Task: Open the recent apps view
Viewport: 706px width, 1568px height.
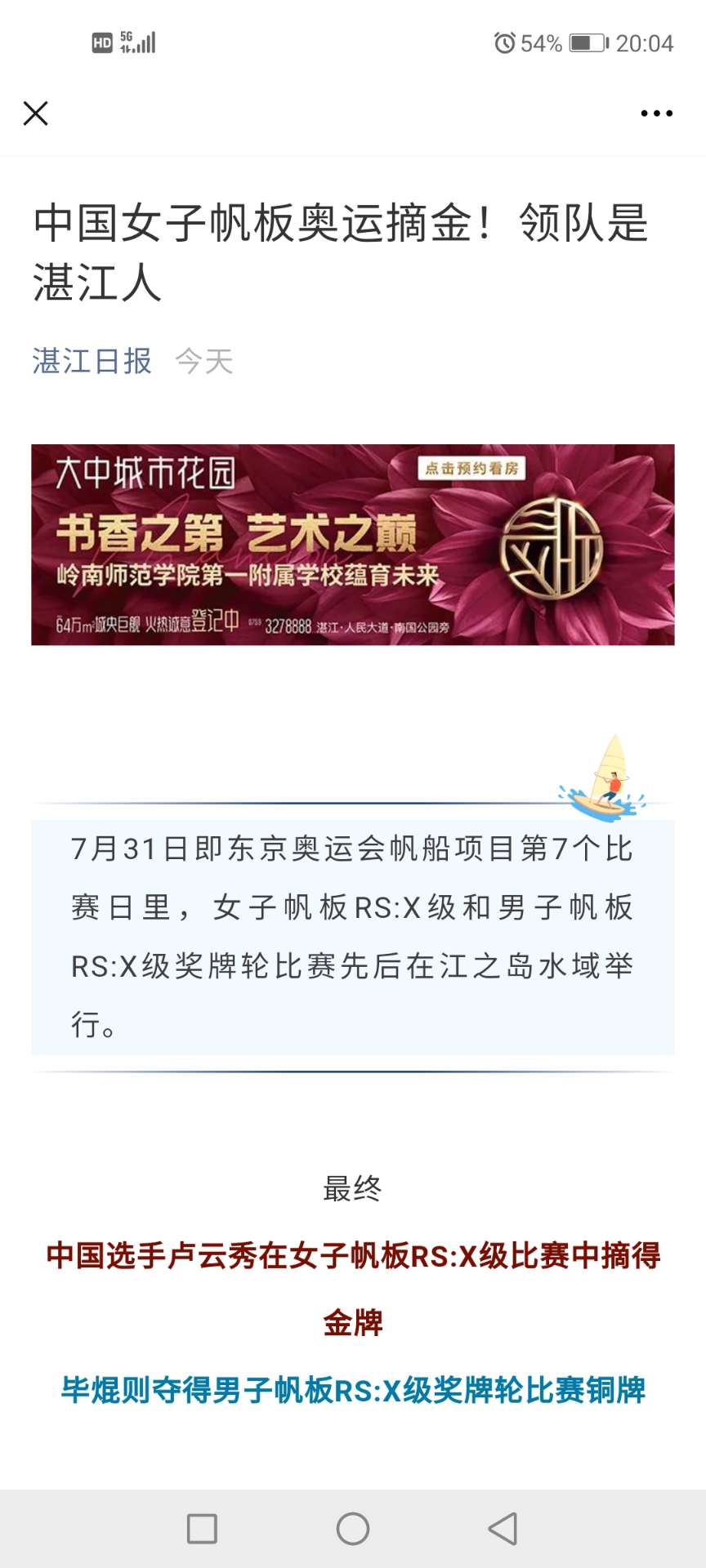Action: (x=202, y=1528)
